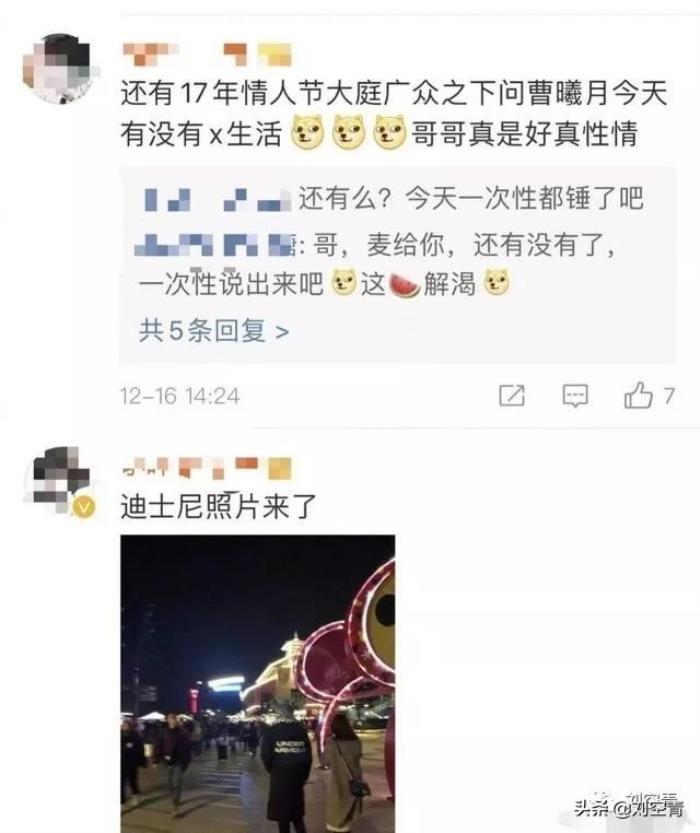Expand 共5条回复 replies

point(213,332)
